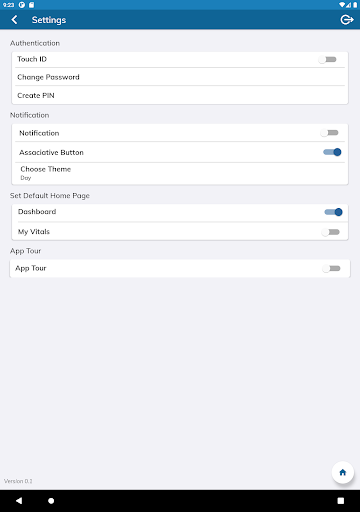
Task: Enable the Touch ID switch
Action: pyautogui.click(x=327, y=59)
